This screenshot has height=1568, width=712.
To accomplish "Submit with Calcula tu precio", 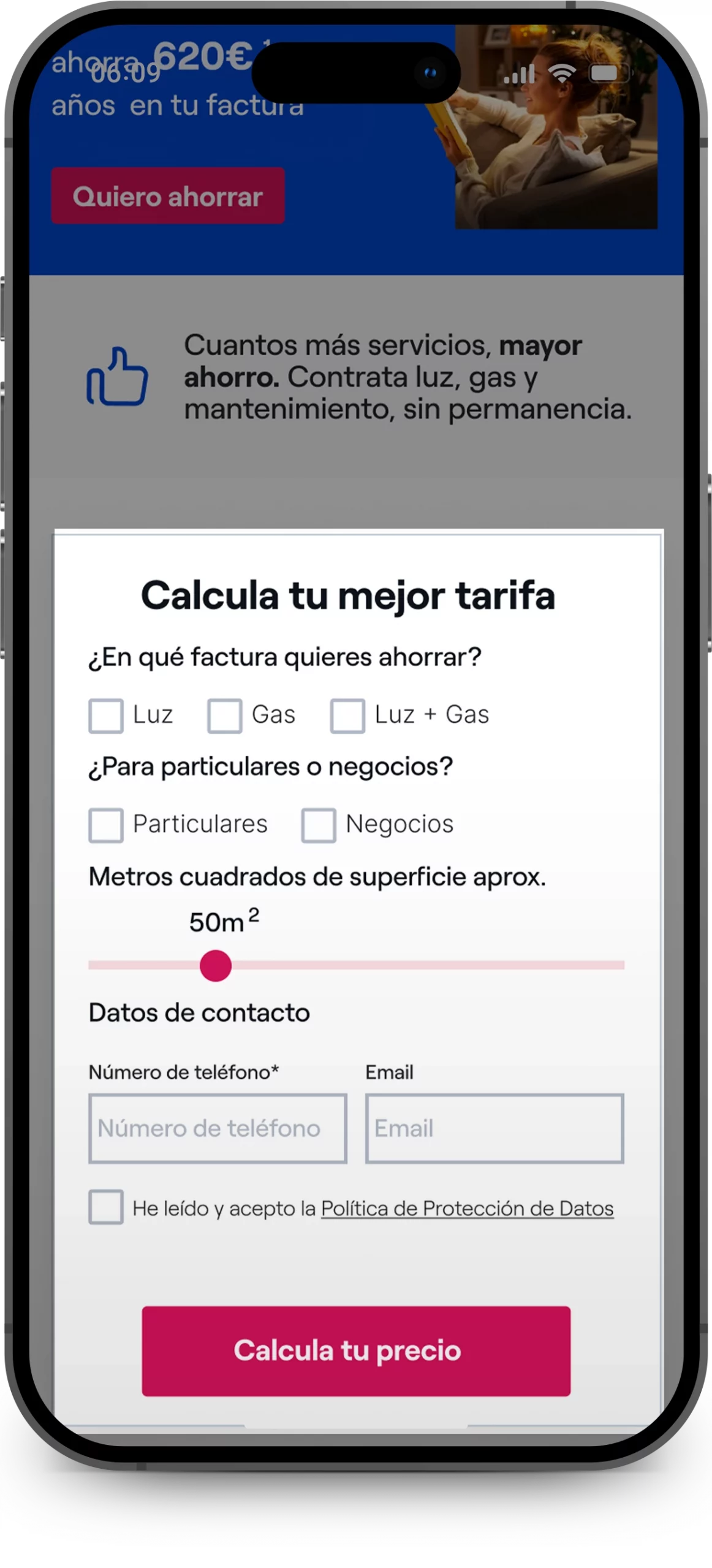I will [356, 1351].
